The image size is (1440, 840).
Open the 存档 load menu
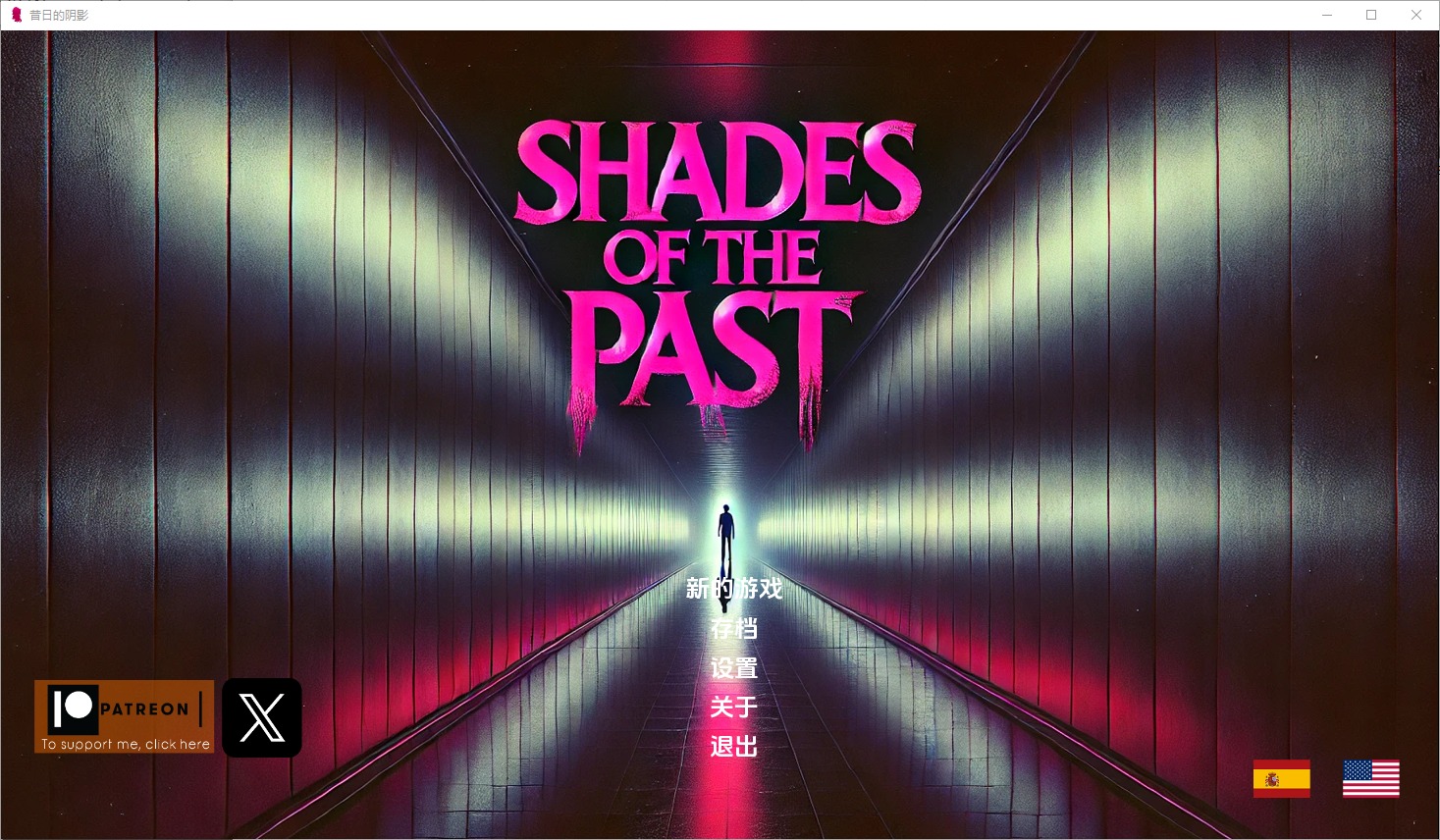(734, 628)
